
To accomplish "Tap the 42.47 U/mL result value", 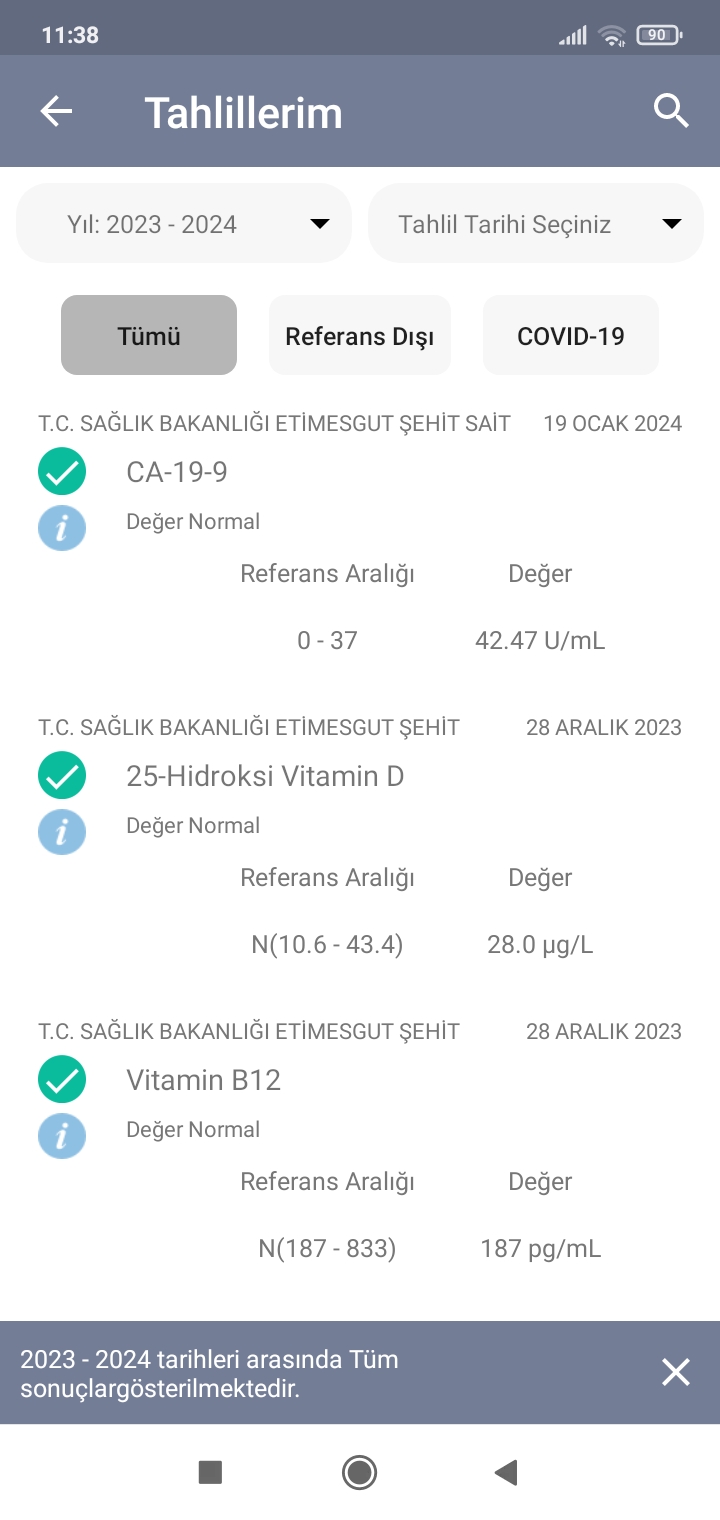I will pyautogui.click(x=539, y=640).
